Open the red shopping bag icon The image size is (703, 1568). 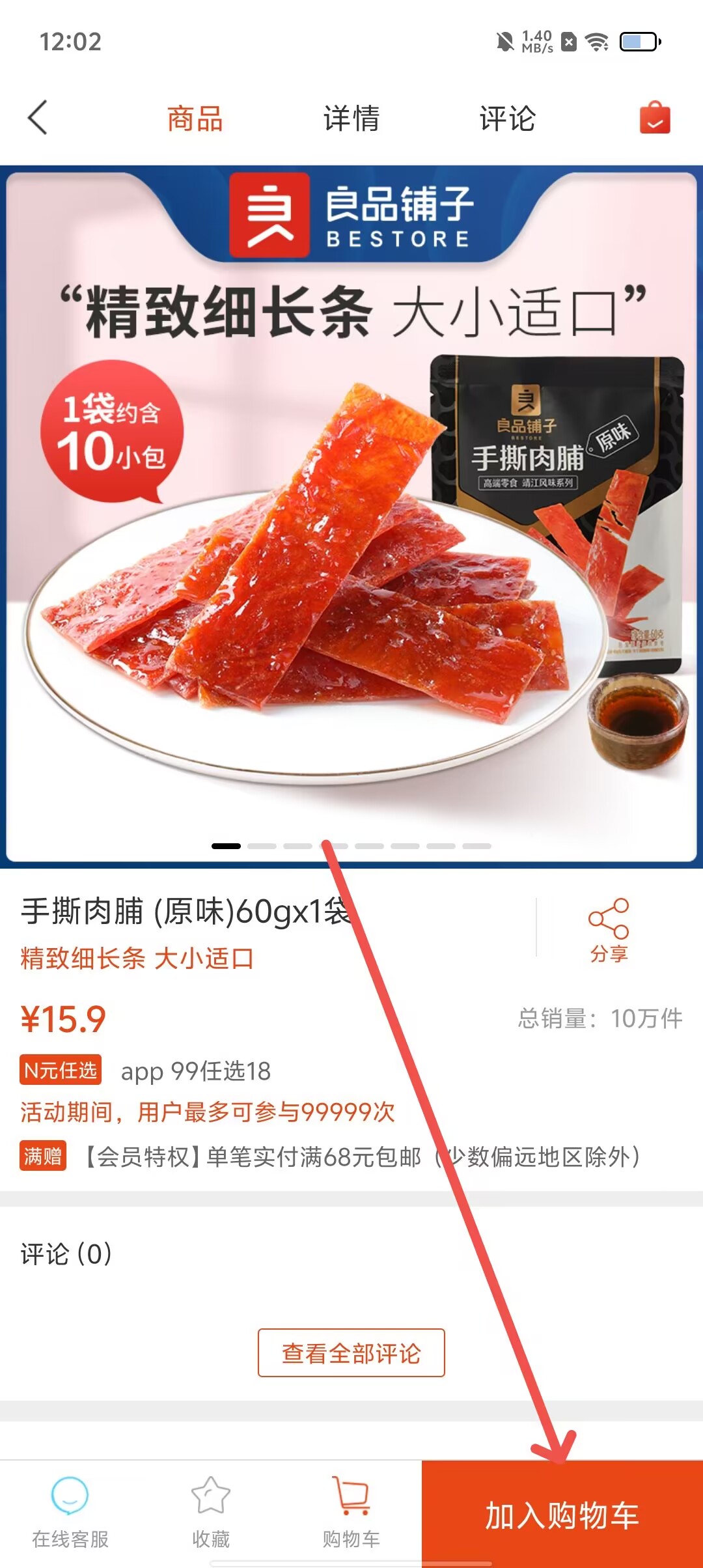pos(655,118)
